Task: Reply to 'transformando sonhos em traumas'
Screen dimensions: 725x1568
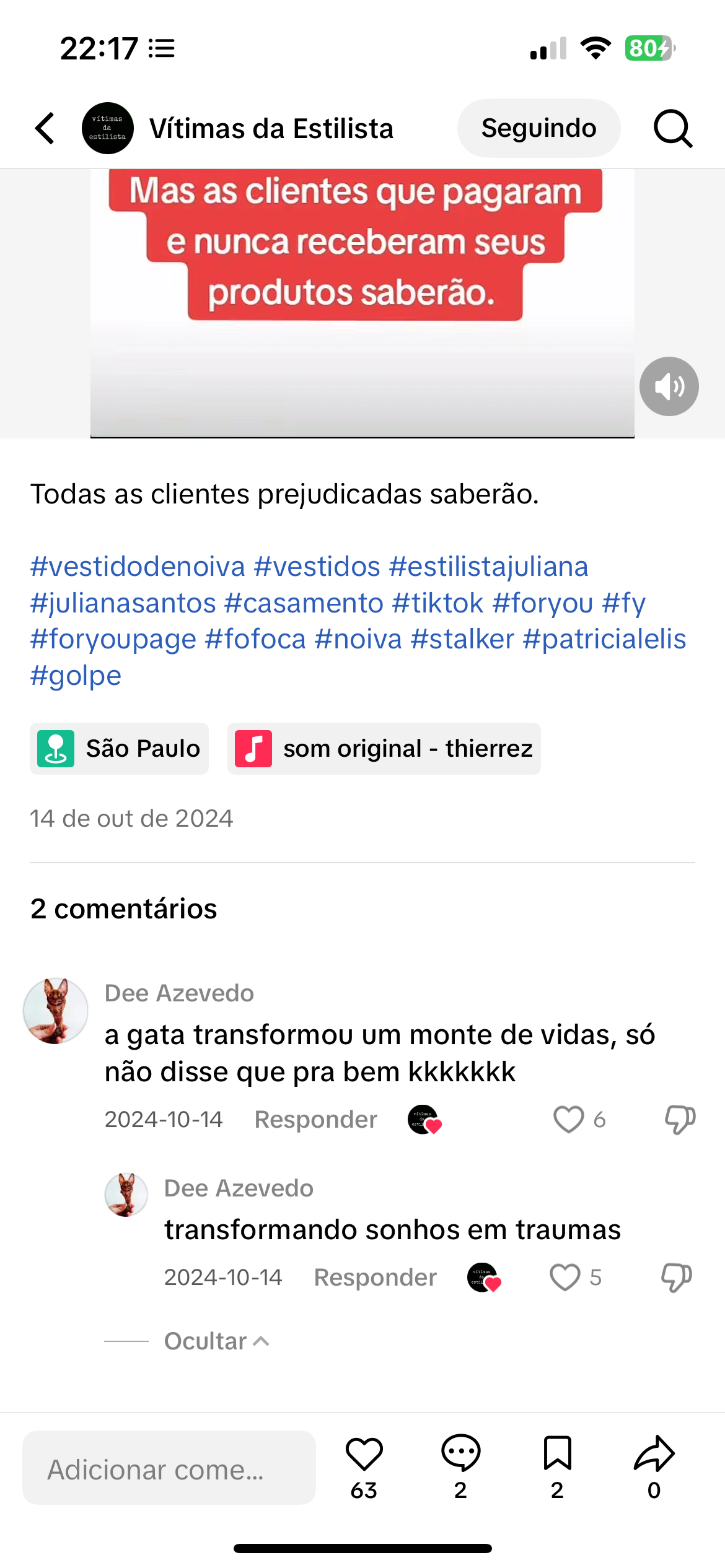Action: click(375, 1278)
